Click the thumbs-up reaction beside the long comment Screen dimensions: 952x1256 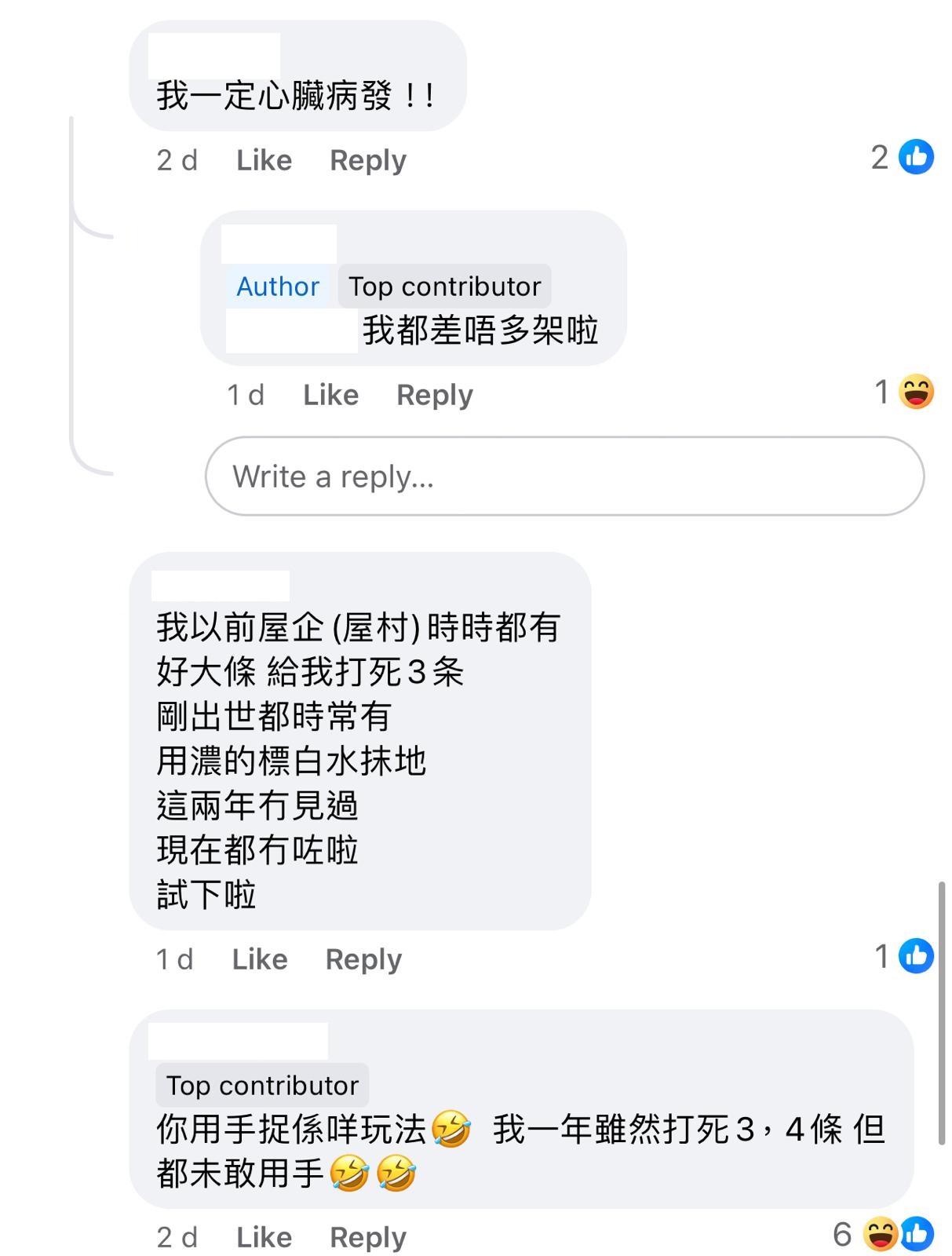coord(915,956)
